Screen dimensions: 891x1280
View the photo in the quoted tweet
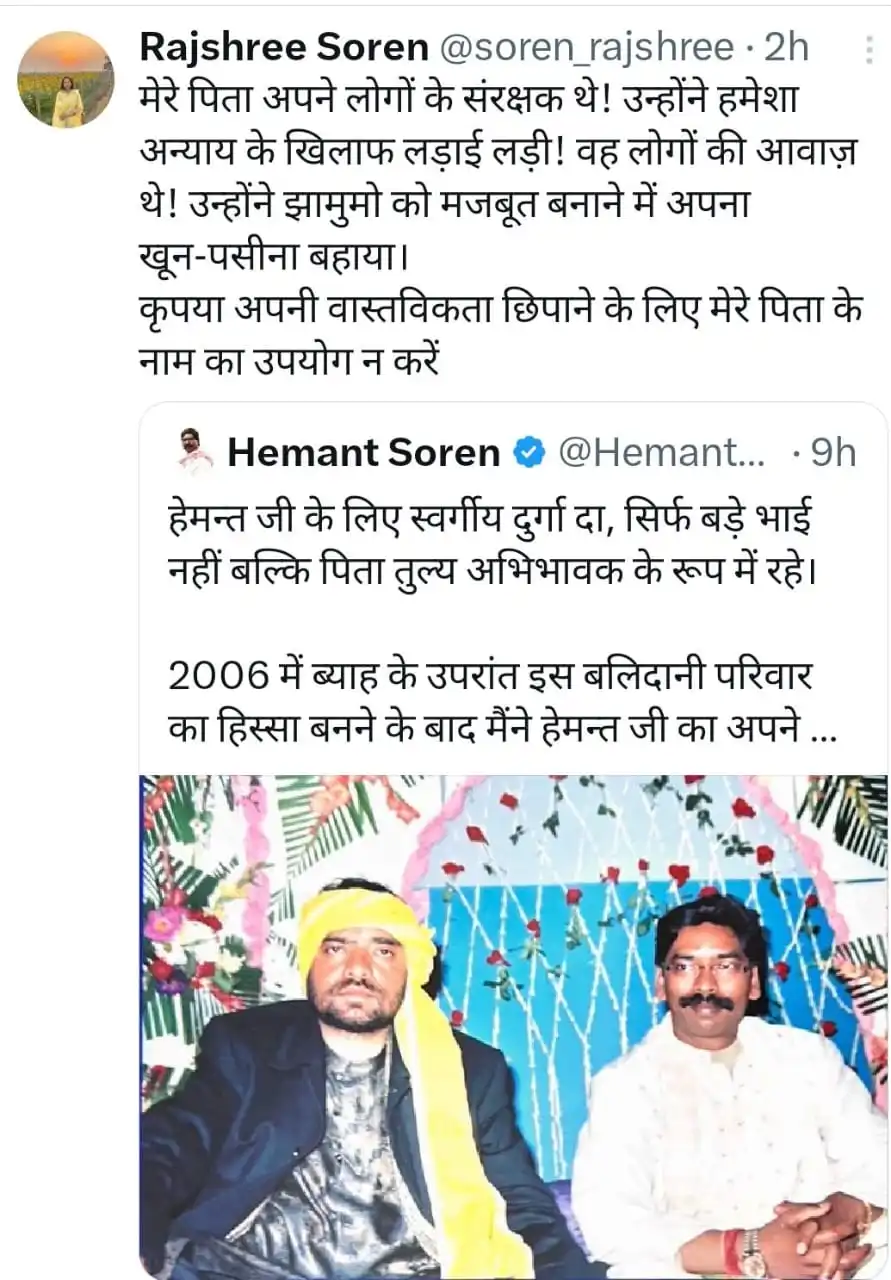tap(513, 1025)
